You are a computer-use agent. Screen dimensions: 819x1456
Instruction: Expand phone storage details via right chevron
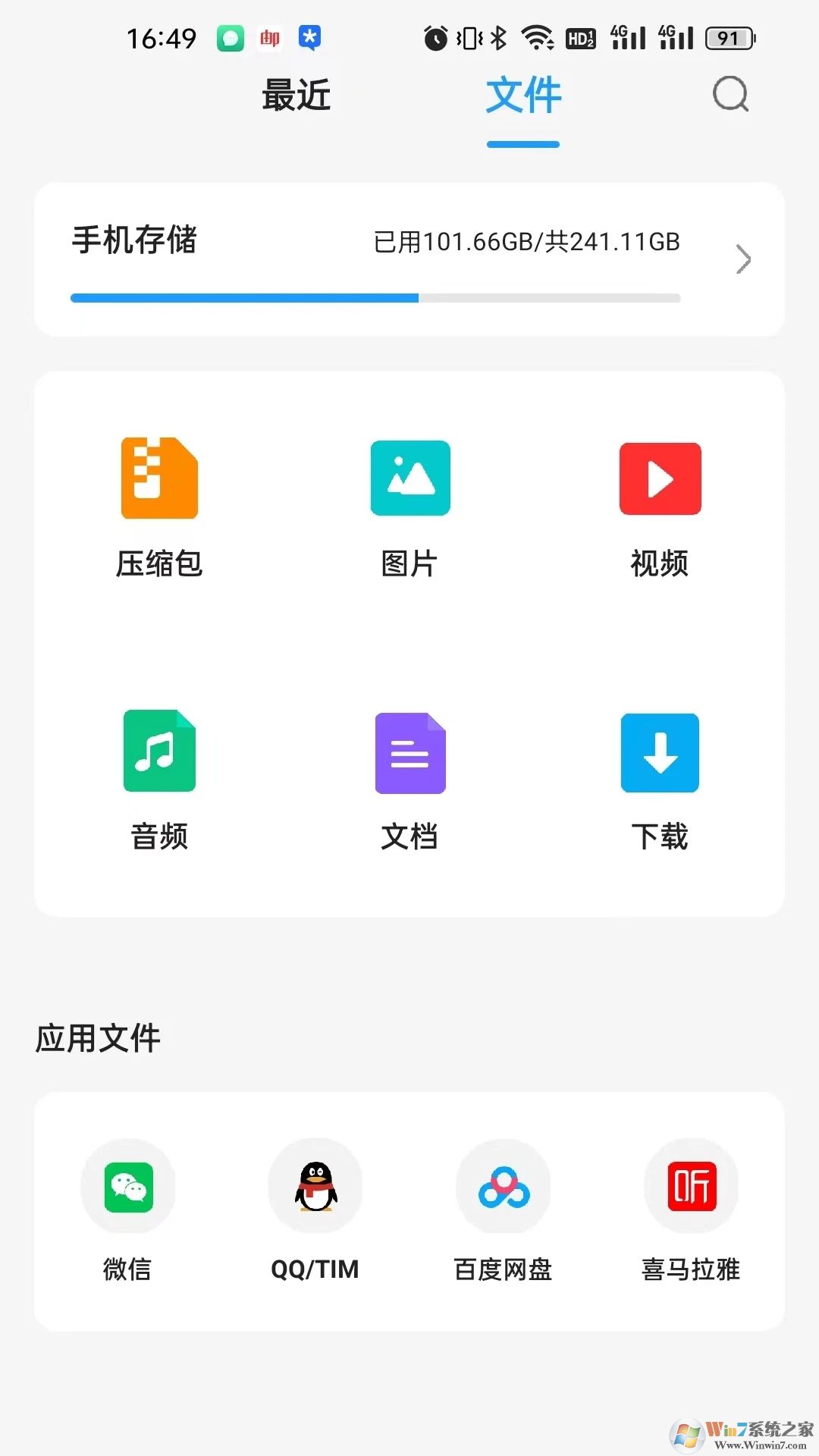pos(742,259)
